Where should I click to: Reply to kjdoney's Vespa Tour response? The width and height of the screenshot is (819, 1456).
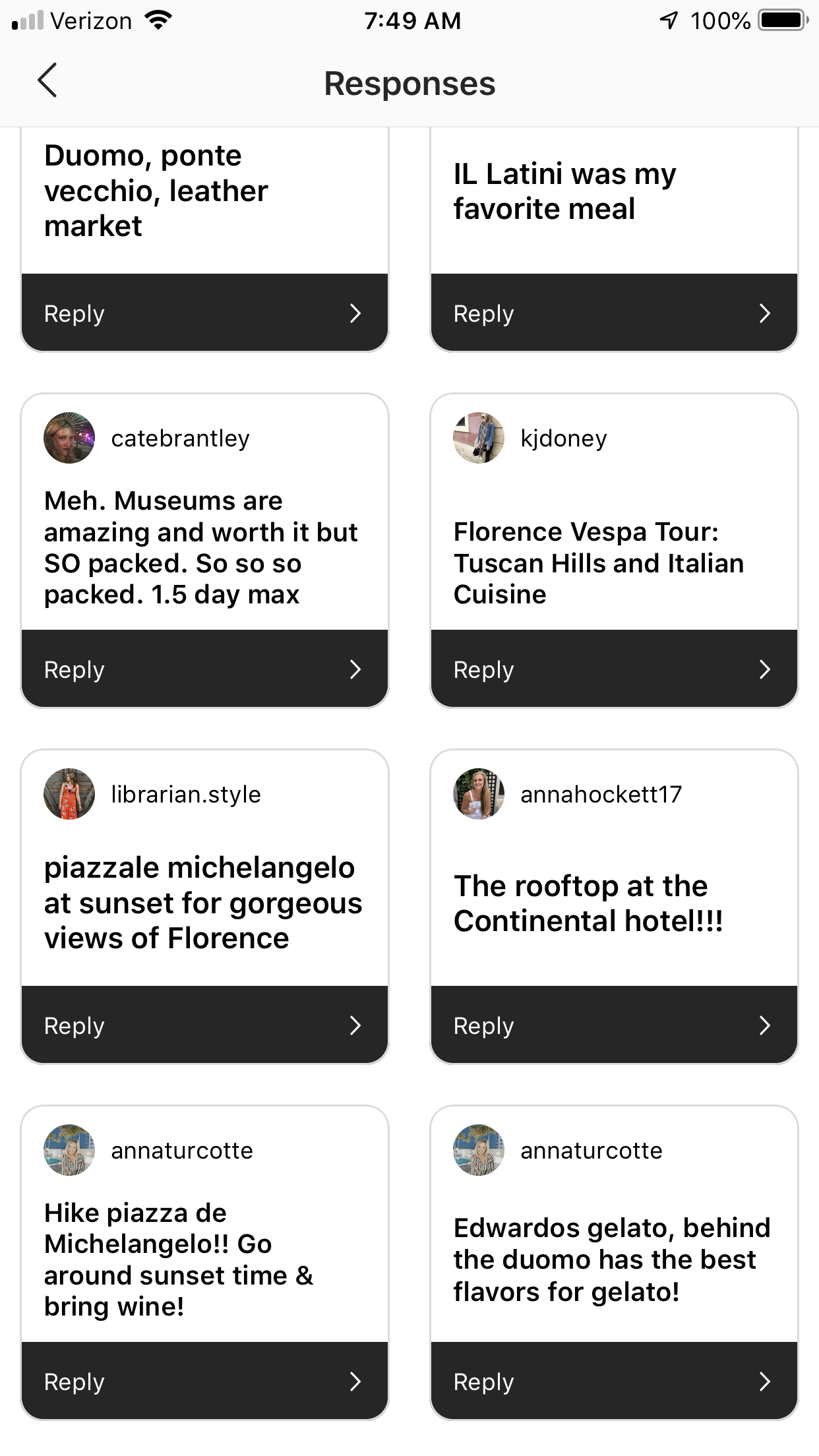point(614,669)
